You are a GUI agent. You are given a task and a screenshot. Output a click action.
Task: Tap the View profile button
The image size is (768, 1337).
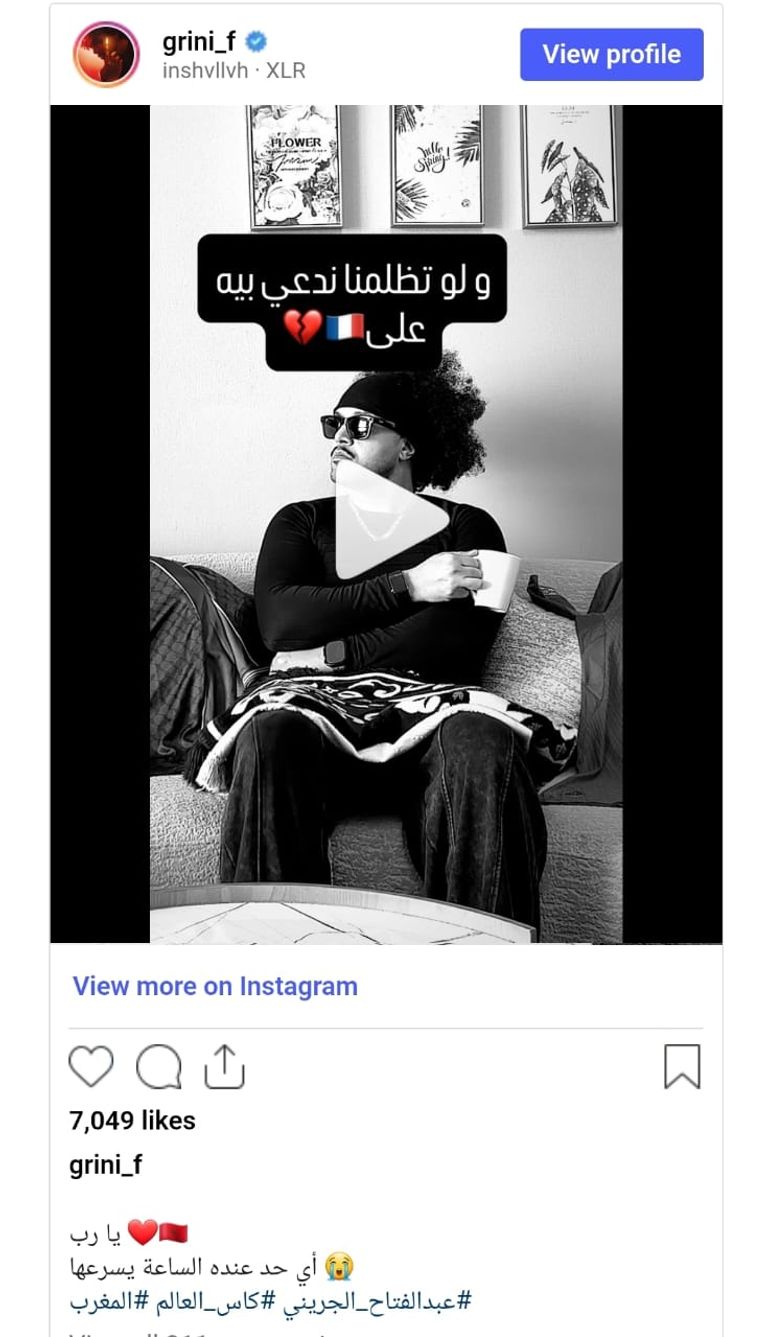pyautogui.click(x=611, y=54)
